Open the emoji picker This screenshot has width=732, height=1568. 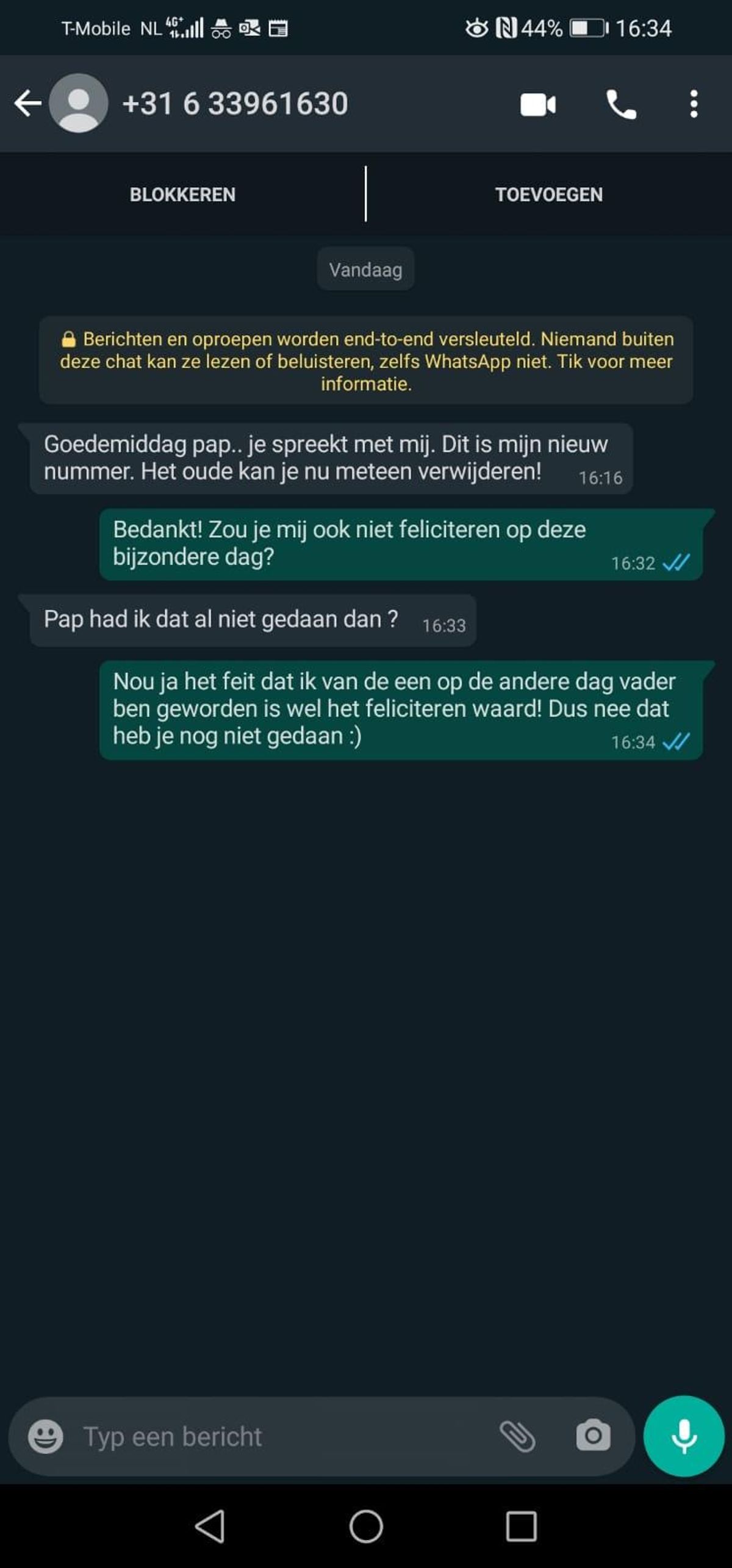tap(46, 1436)
